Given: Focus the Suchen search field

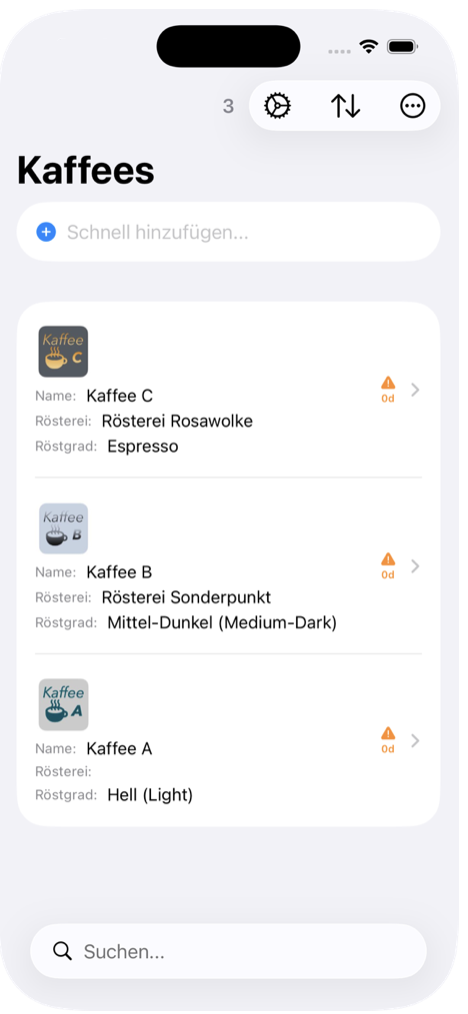Looking at the screenshot, I should tap(228, 951).
